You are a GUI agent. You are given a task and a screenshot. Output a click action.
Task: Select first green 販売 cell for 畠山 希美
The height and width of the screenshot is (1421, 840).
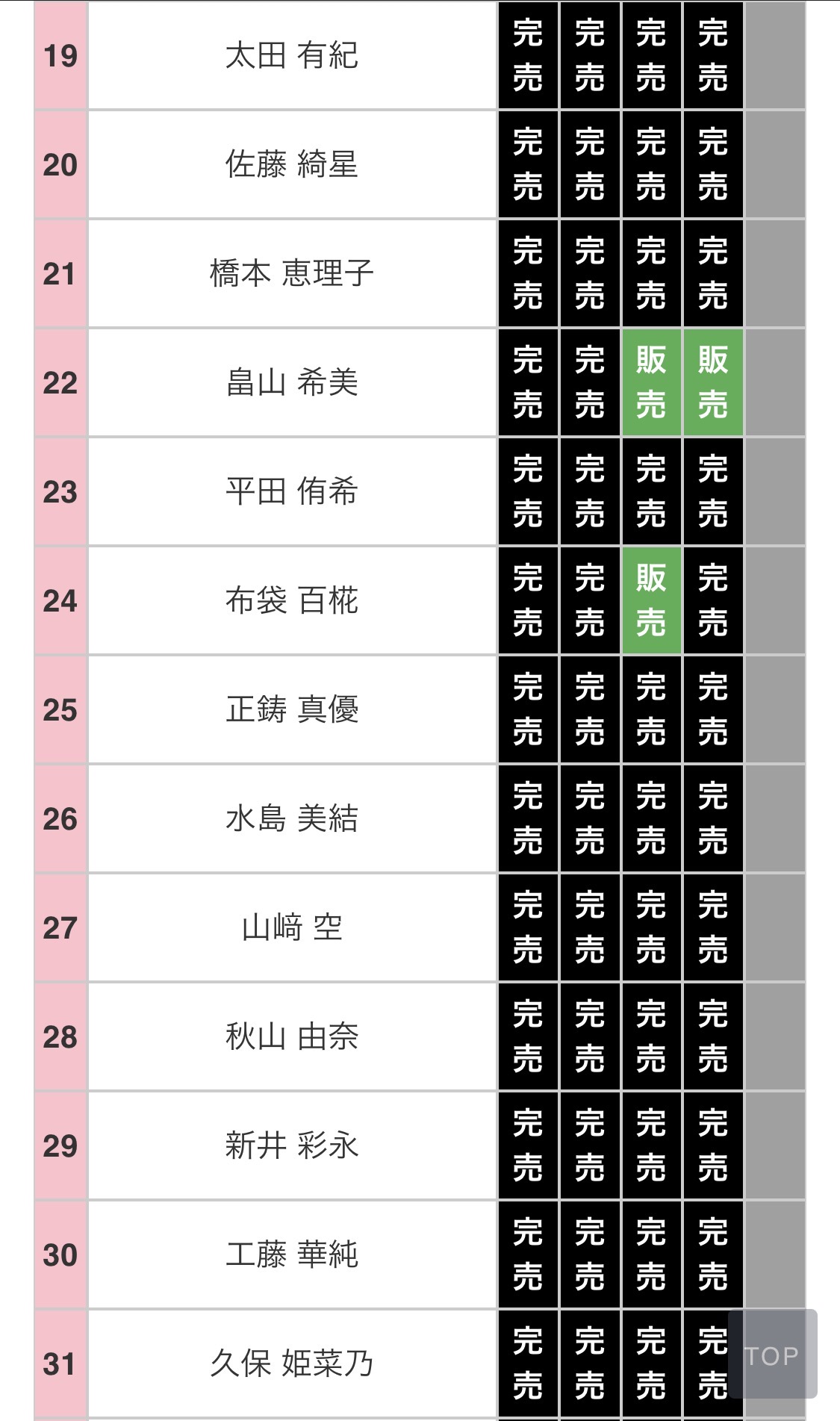[651, 382]
